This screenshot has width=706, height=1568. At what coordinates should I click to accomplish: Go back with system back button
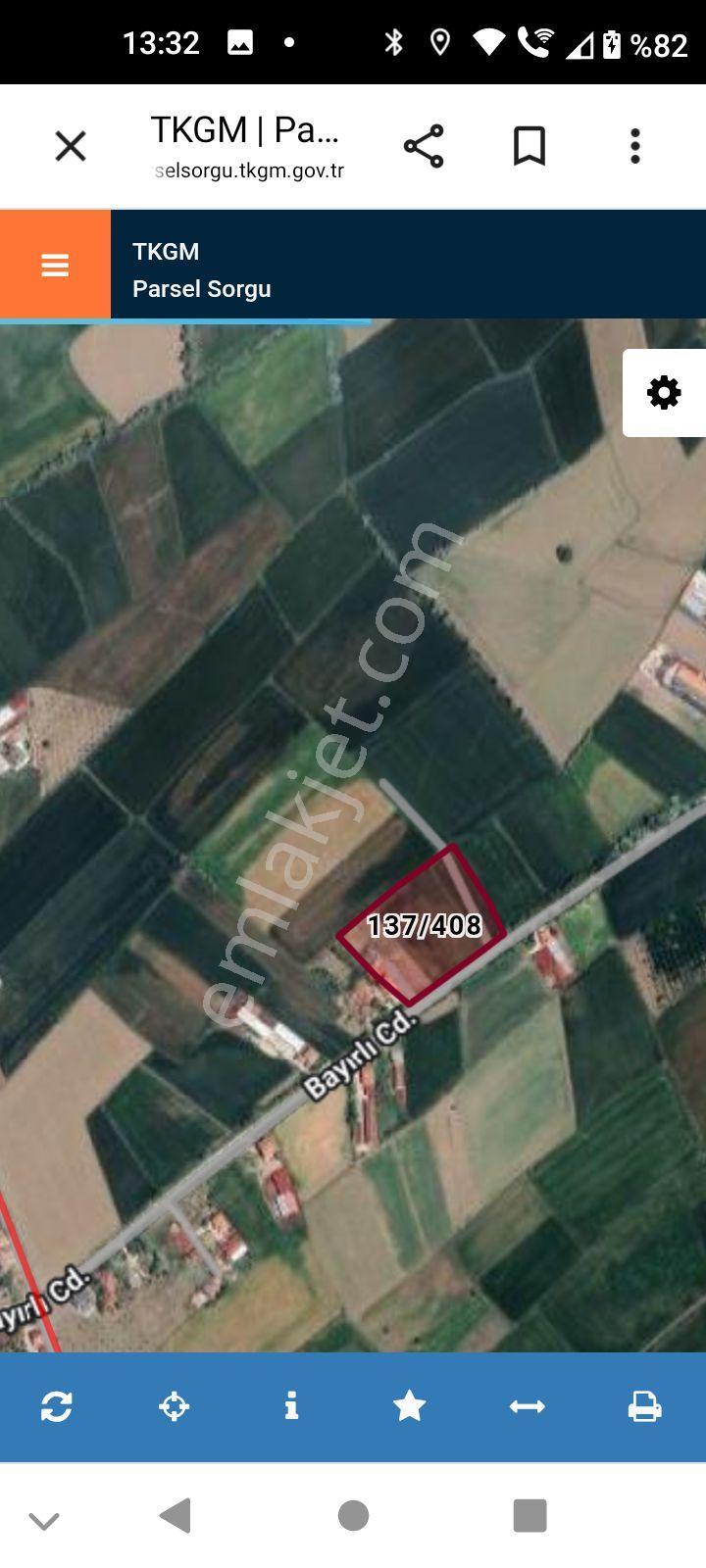[176, 1516]
